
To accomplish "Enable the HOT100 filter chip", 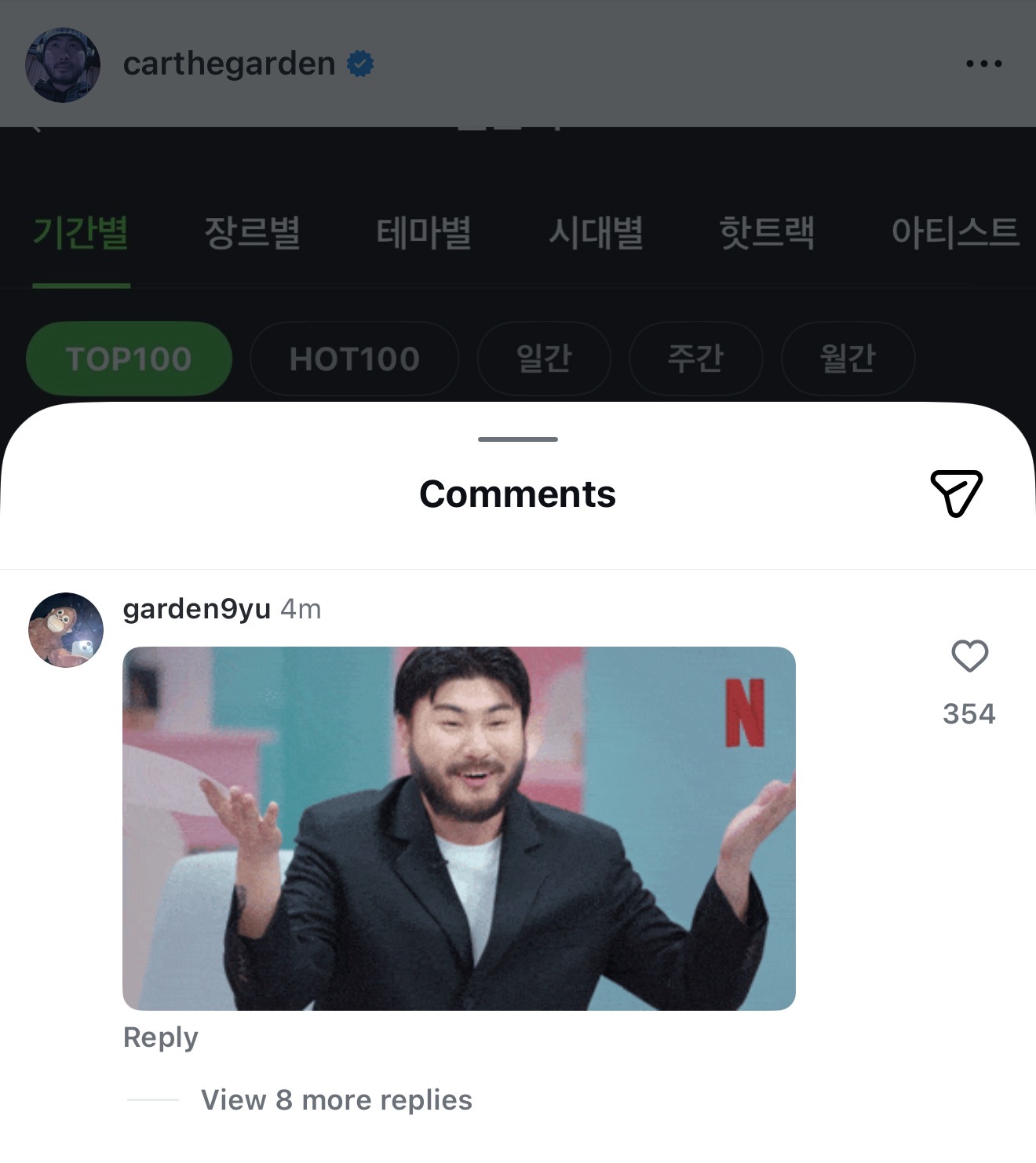I will [353, 359].
